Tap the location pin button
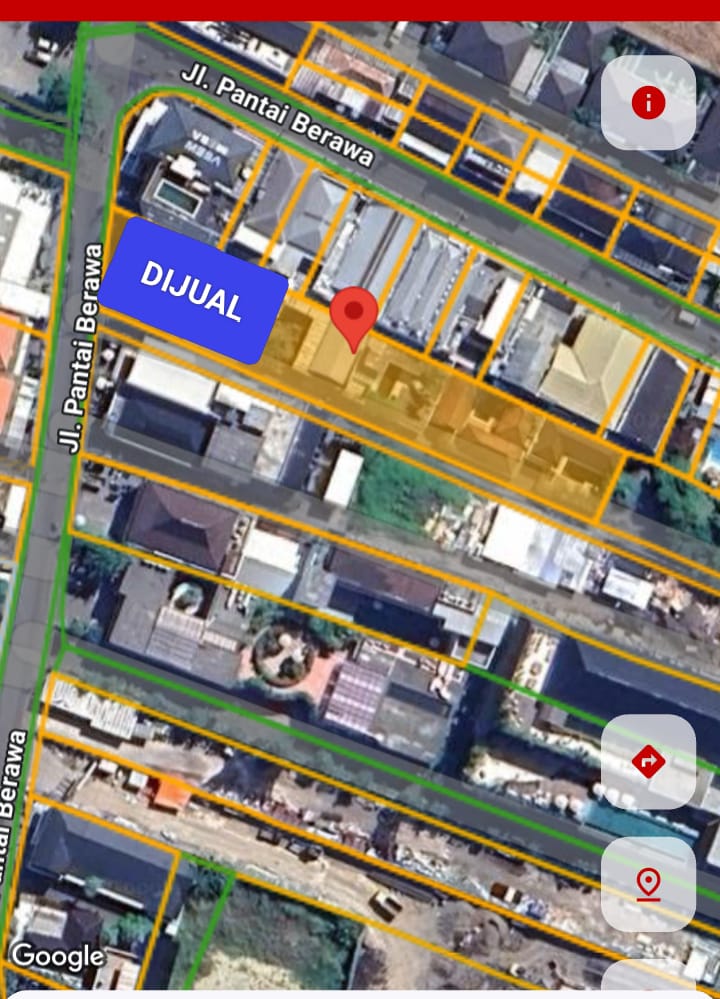Viewport: 720px width, 999px height. tap(648, 884)
